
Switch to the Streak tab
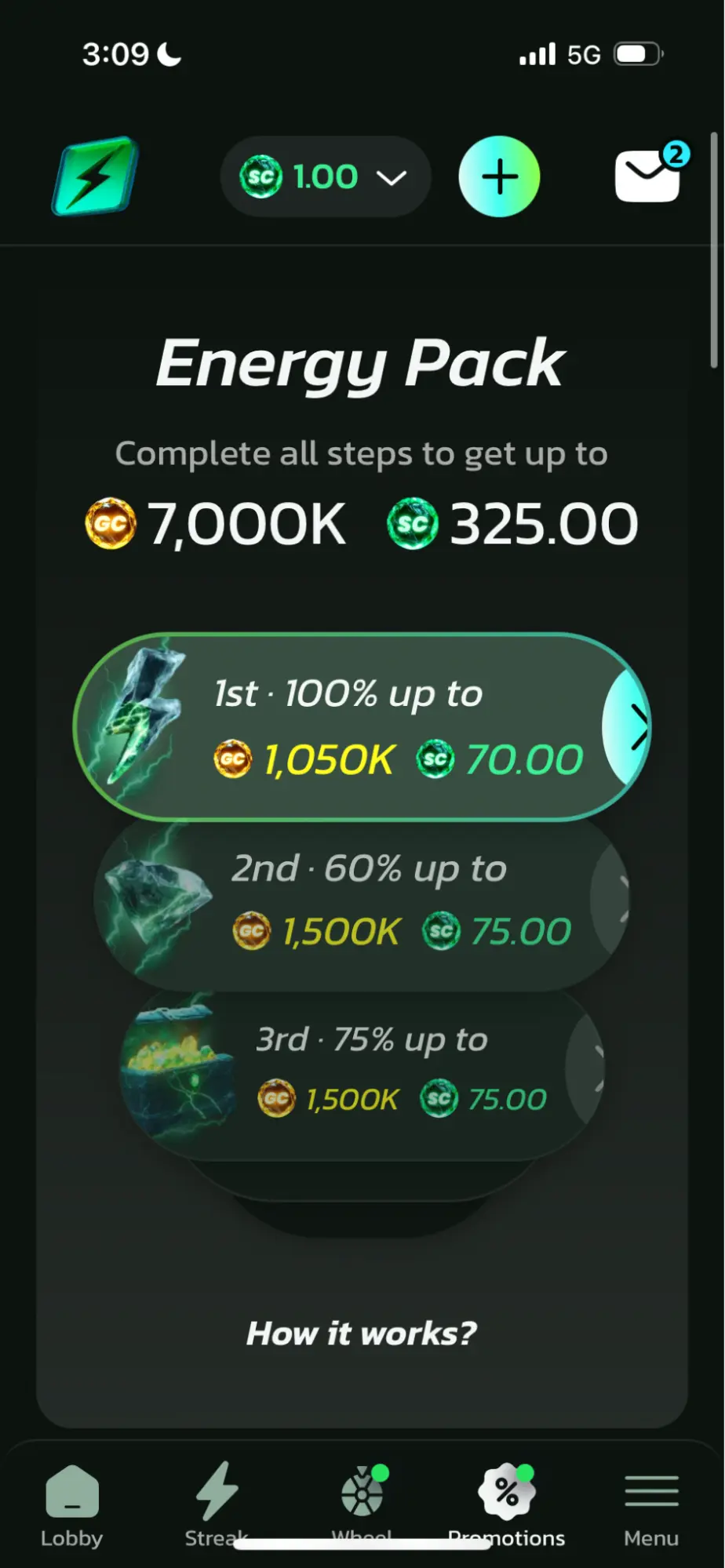click(217, 1505)
